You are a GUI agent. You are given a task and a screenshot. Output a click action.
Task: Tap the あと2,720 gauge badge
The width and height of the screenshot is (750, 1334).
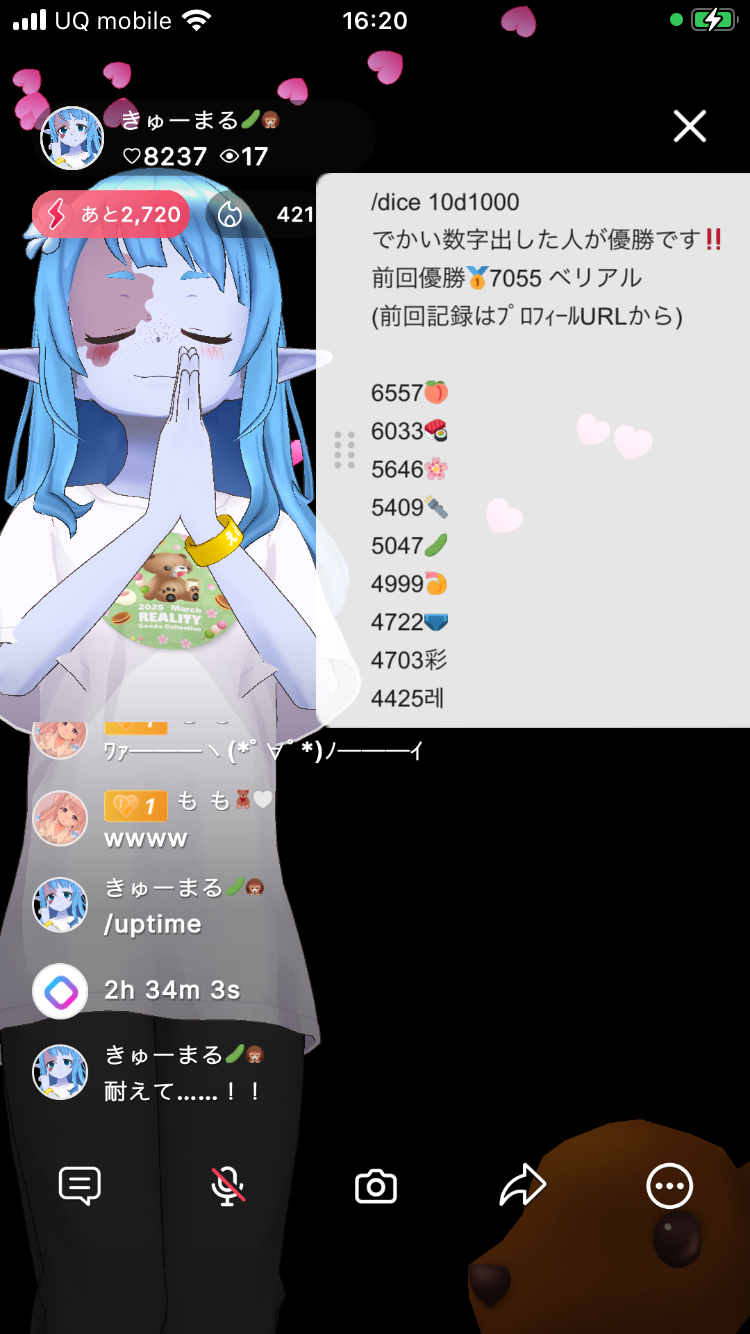pyautogui.click(x=111, y=214)
